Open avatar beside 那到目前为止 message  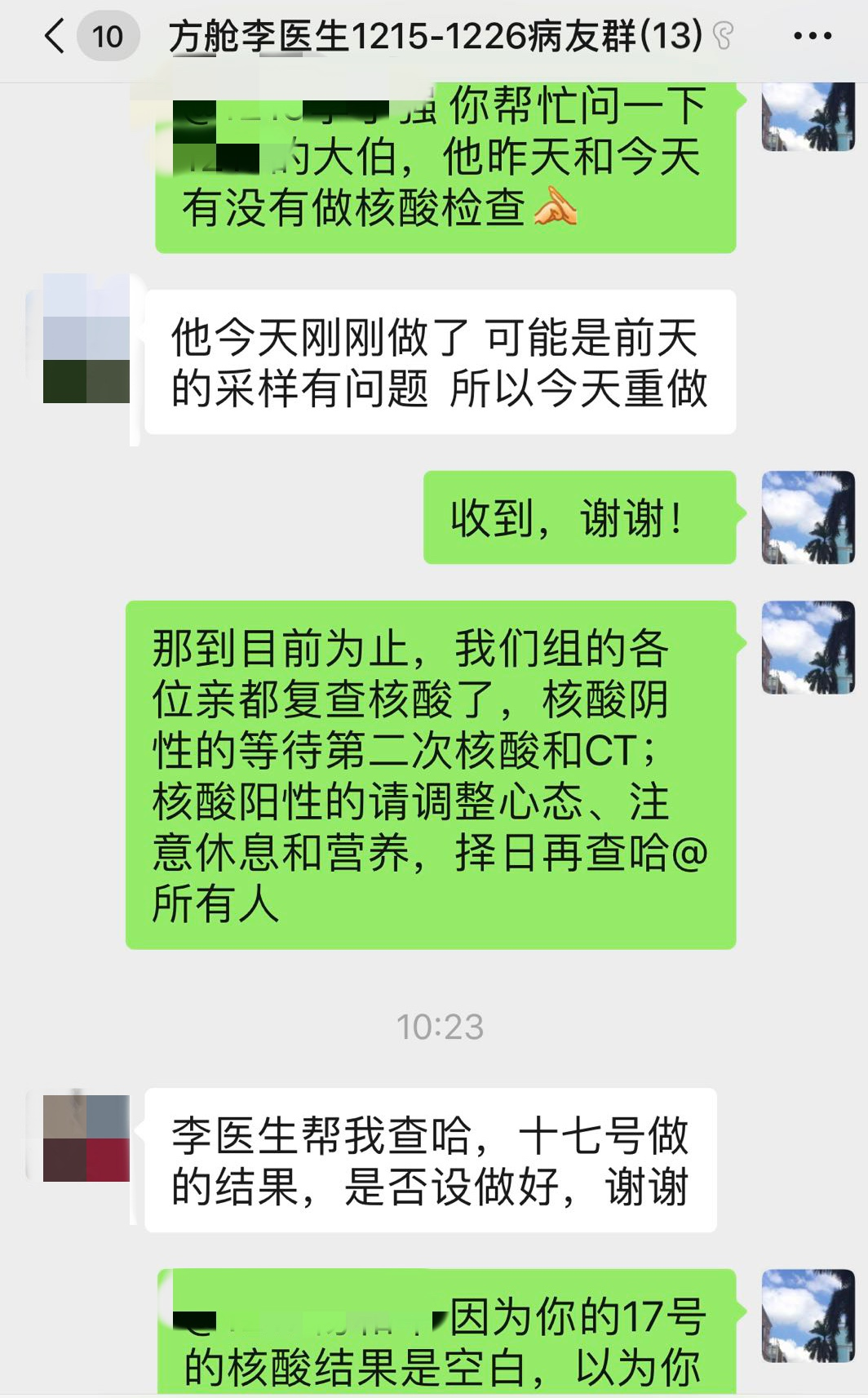(808, 648)
